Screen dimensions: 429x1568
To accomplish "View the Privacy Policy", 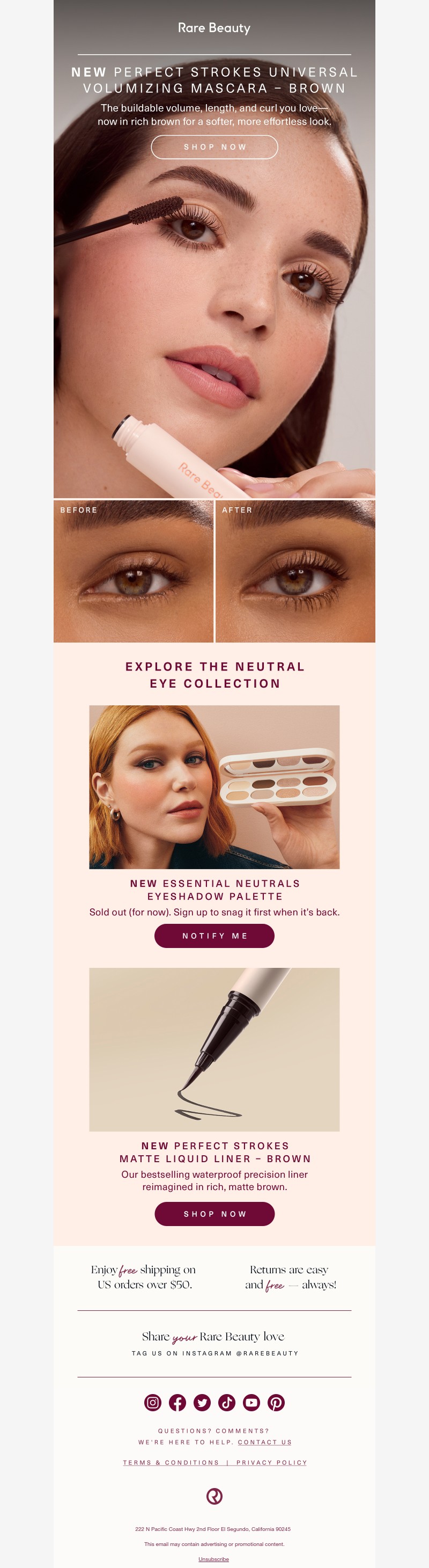I will (272, 1463).
